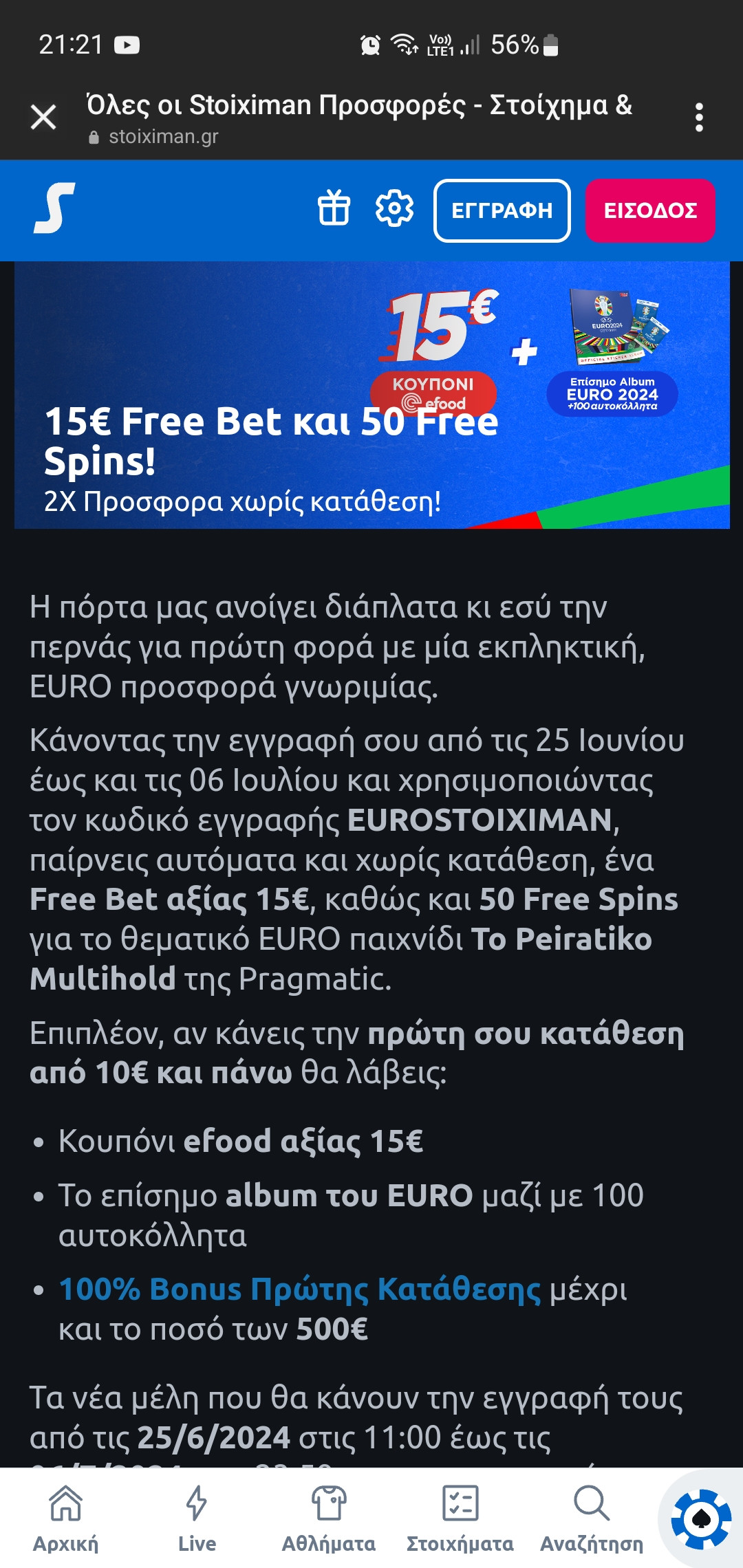Open the casino chip button

(x=701, y=1518)
